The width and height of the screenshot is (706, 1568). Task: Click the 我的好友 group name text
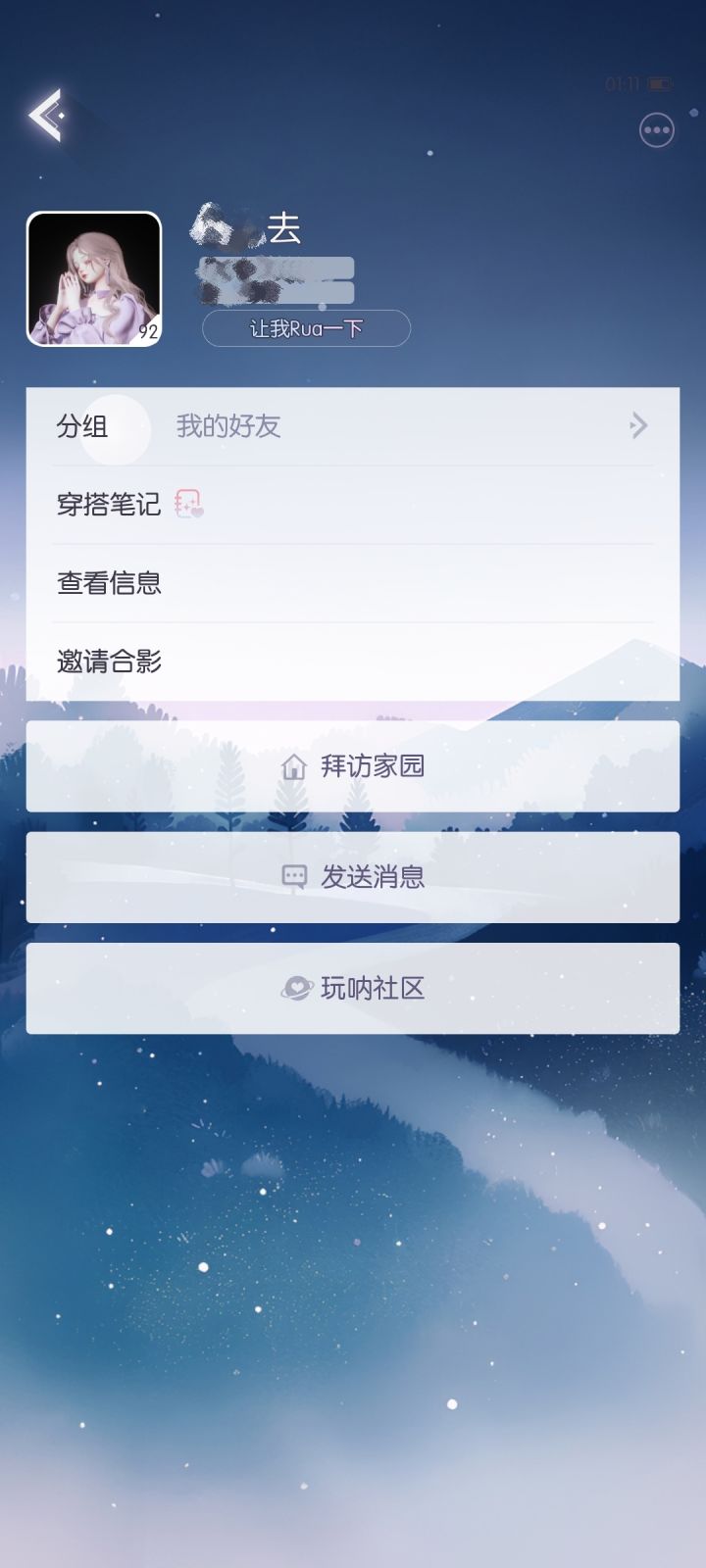point(227,425)
